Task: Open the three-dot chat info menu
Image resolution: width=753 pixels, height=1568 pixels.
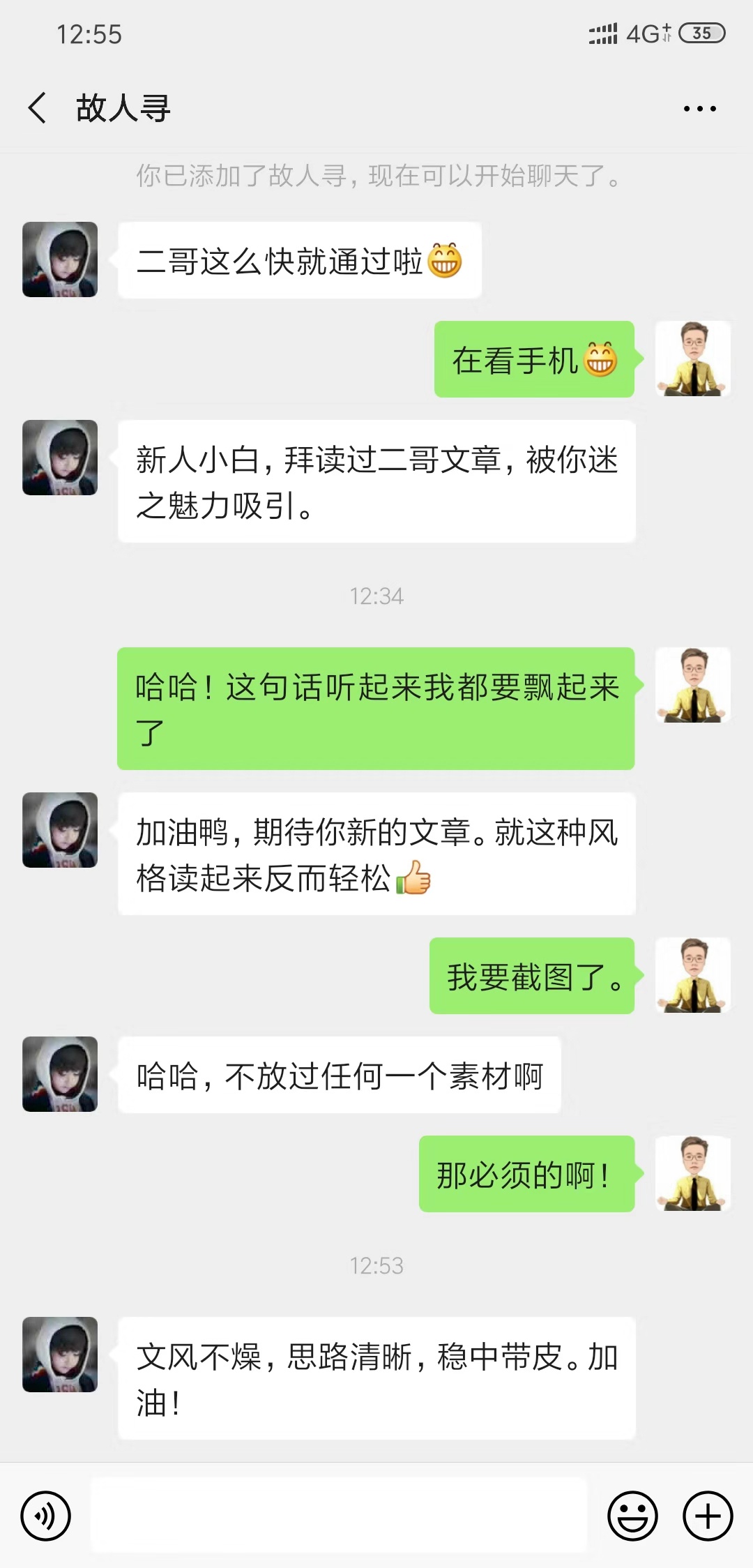Action: point(699,109)
